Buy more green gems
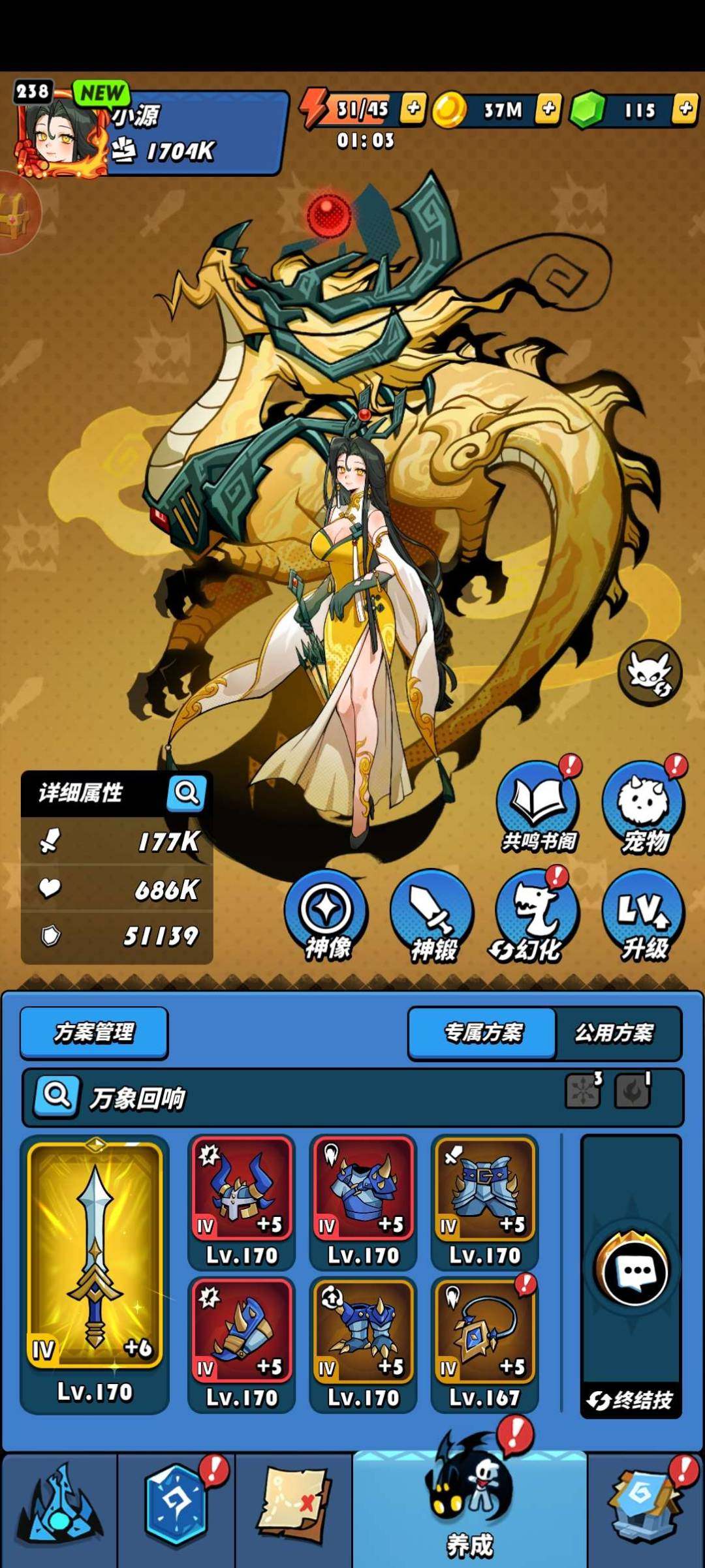Image resolution: width=705 pixels, height=1568 pixels. click(685, 108)
